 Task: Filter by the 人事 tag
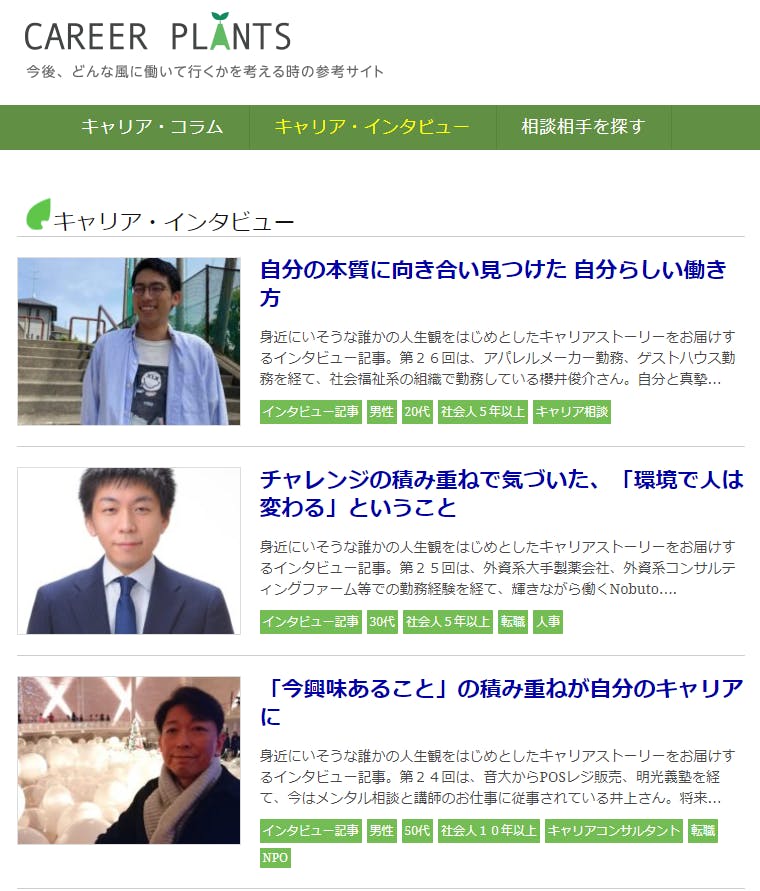(x=547, y=622)
